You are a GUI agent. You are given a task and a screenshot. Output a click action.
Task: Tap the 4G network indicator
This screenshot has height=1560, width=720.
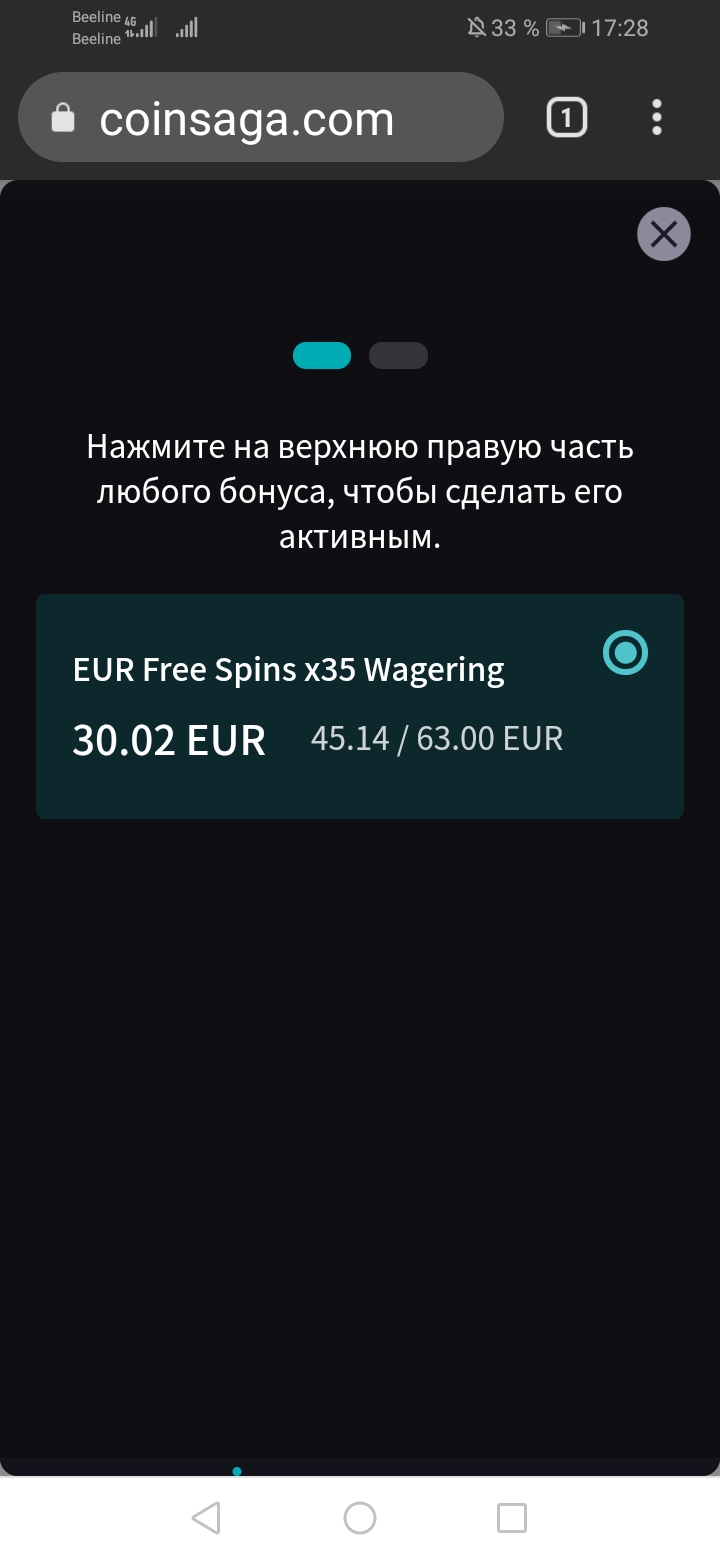(131, 20)
